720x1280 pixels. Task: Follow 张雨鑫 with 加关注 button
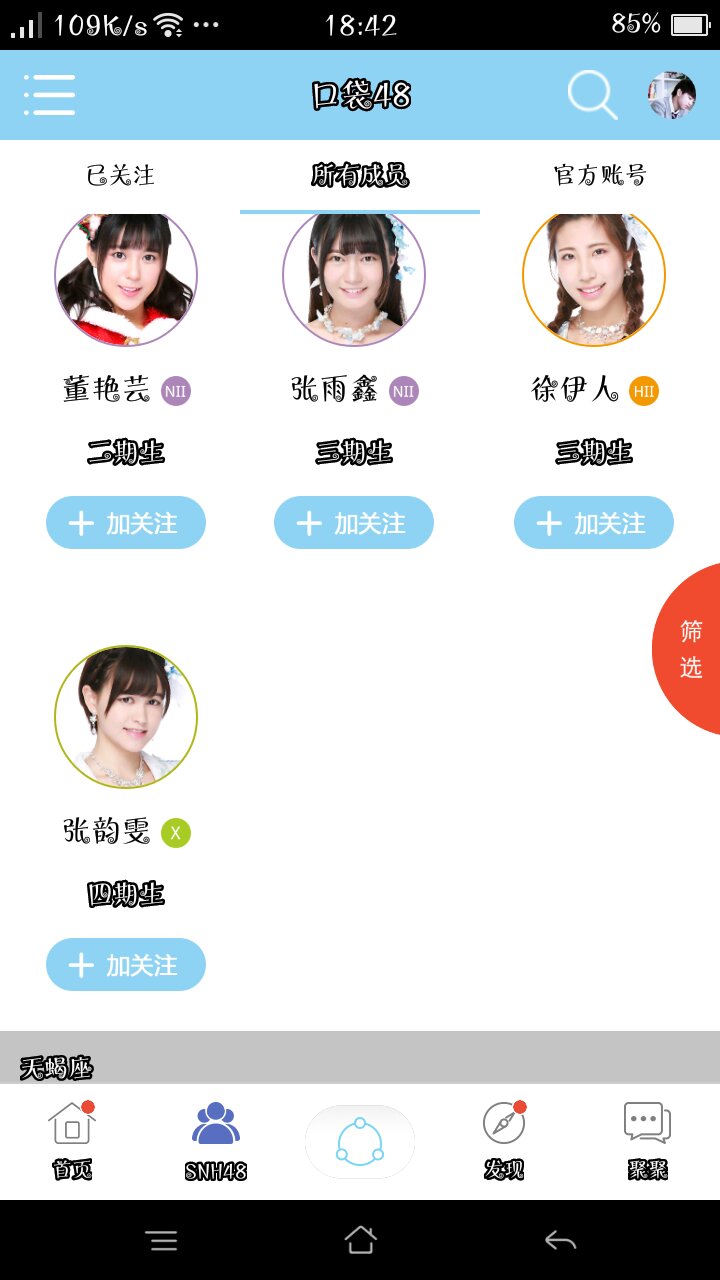click(x=354, y=523)
